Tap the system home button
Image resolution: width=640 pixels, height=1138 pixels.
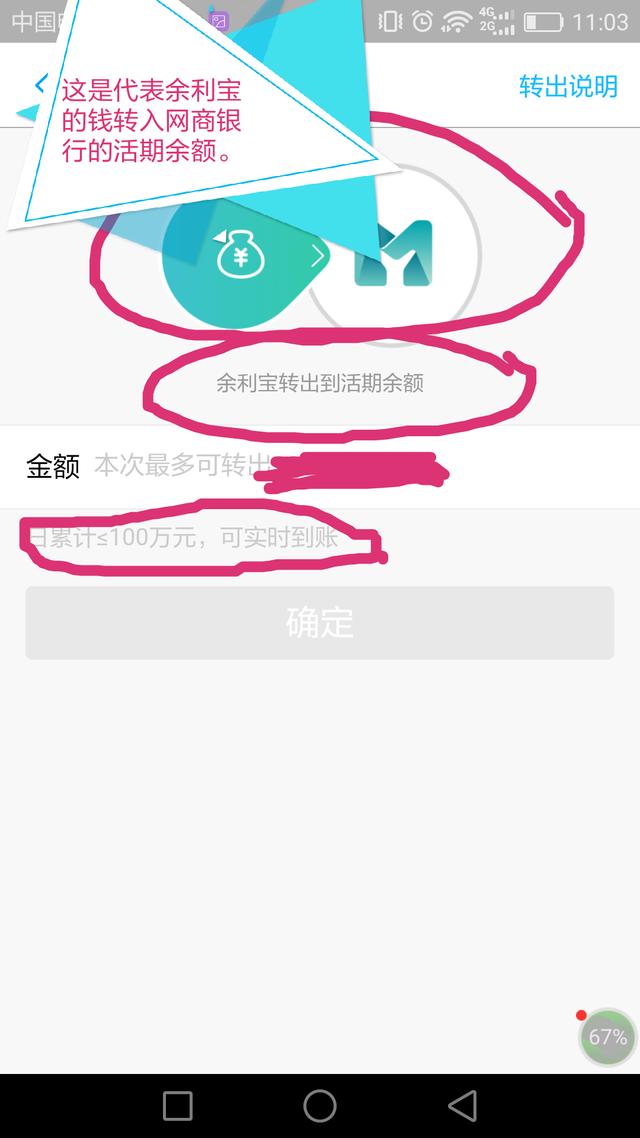coord(320,1105)
